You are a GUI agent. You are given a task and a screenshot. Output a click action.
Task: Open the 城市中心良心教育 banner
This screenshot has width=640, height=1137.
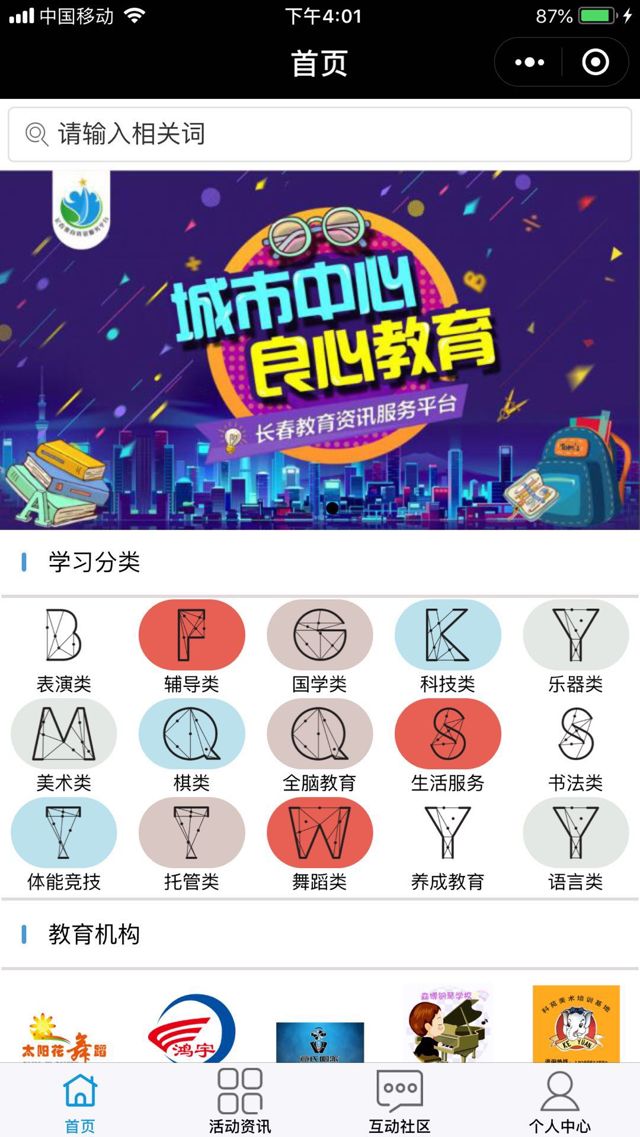pos(320,350)
